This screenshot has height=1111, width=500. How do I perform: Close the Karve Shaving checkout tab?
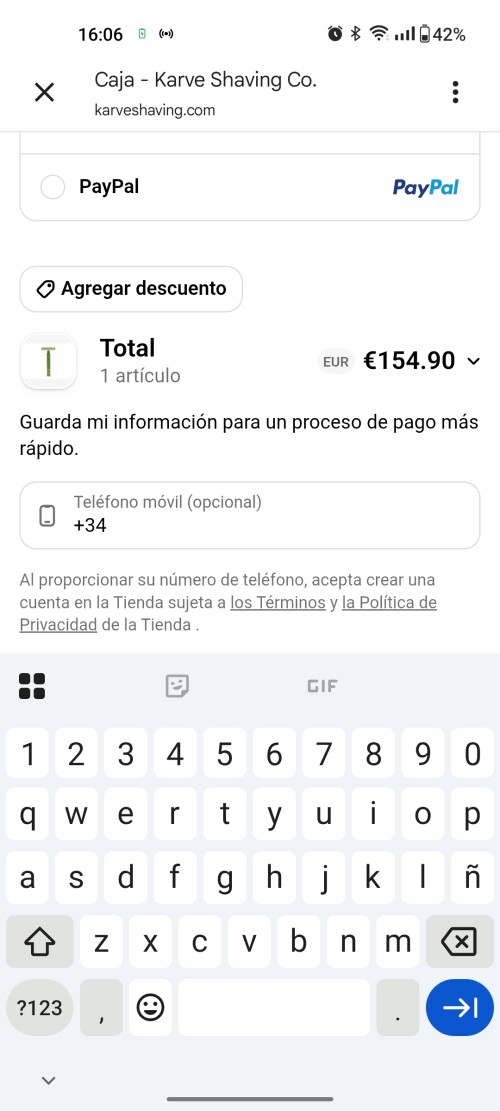45,92
